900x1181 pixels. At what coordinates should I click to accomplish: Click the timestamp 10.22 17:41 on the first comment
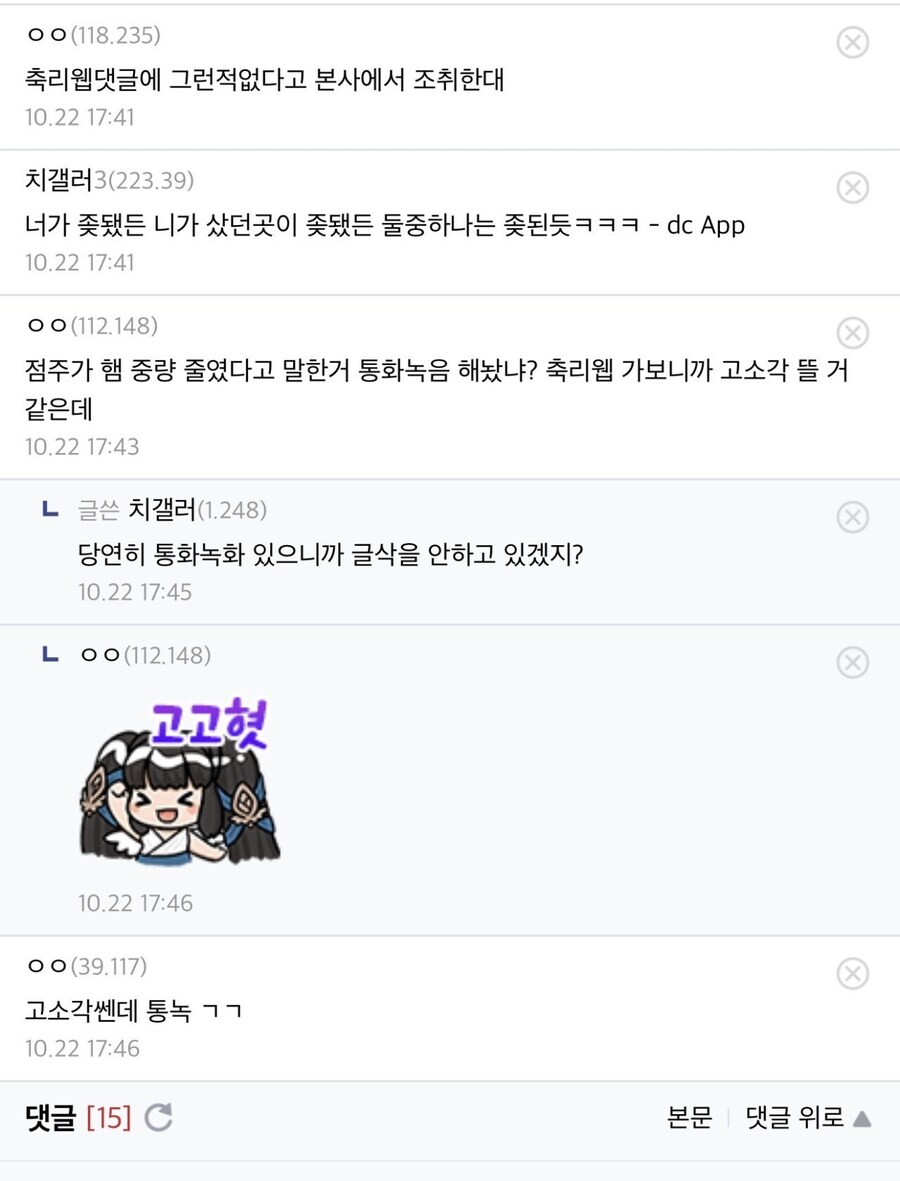coord(81,117)
